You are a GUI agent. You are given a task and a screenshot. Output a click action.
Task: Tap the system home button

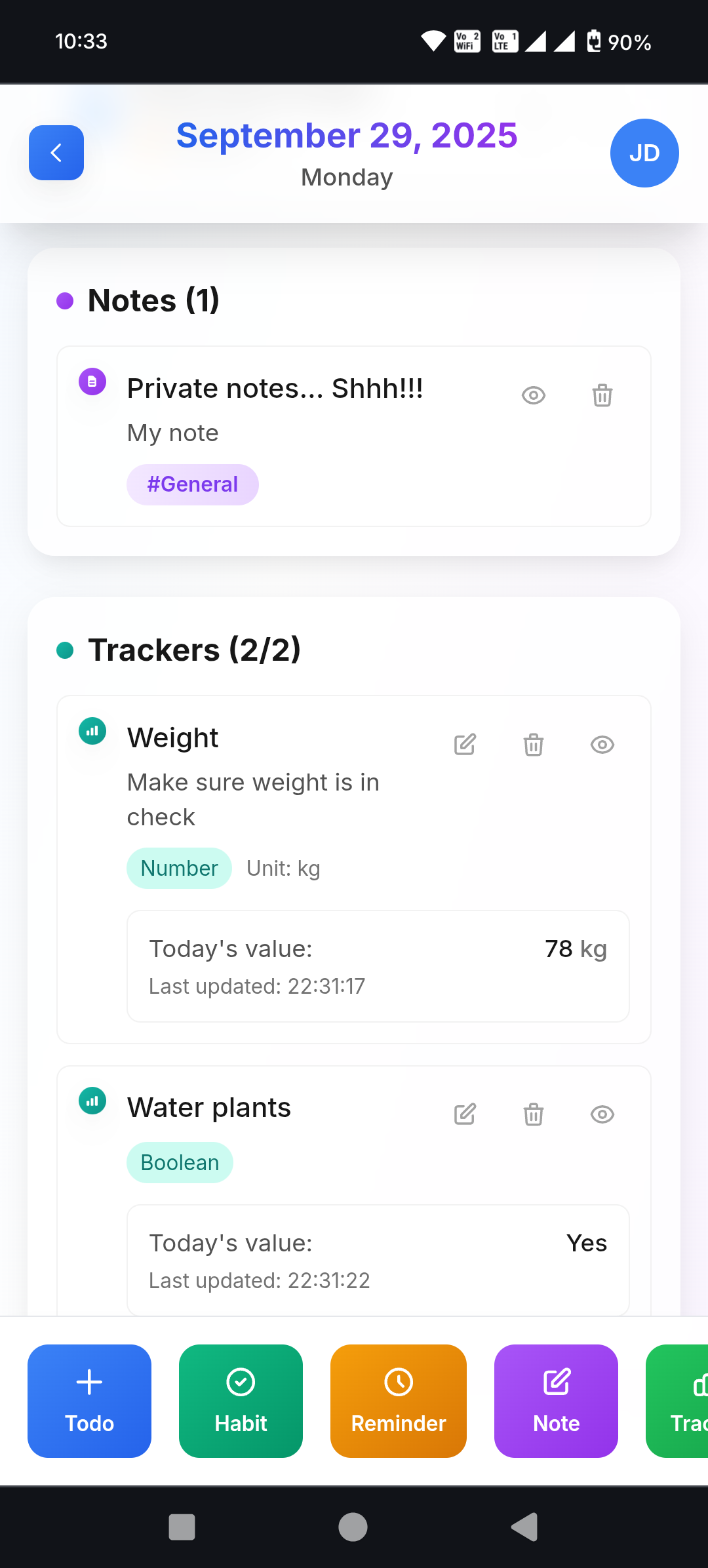pos(353,1527)
